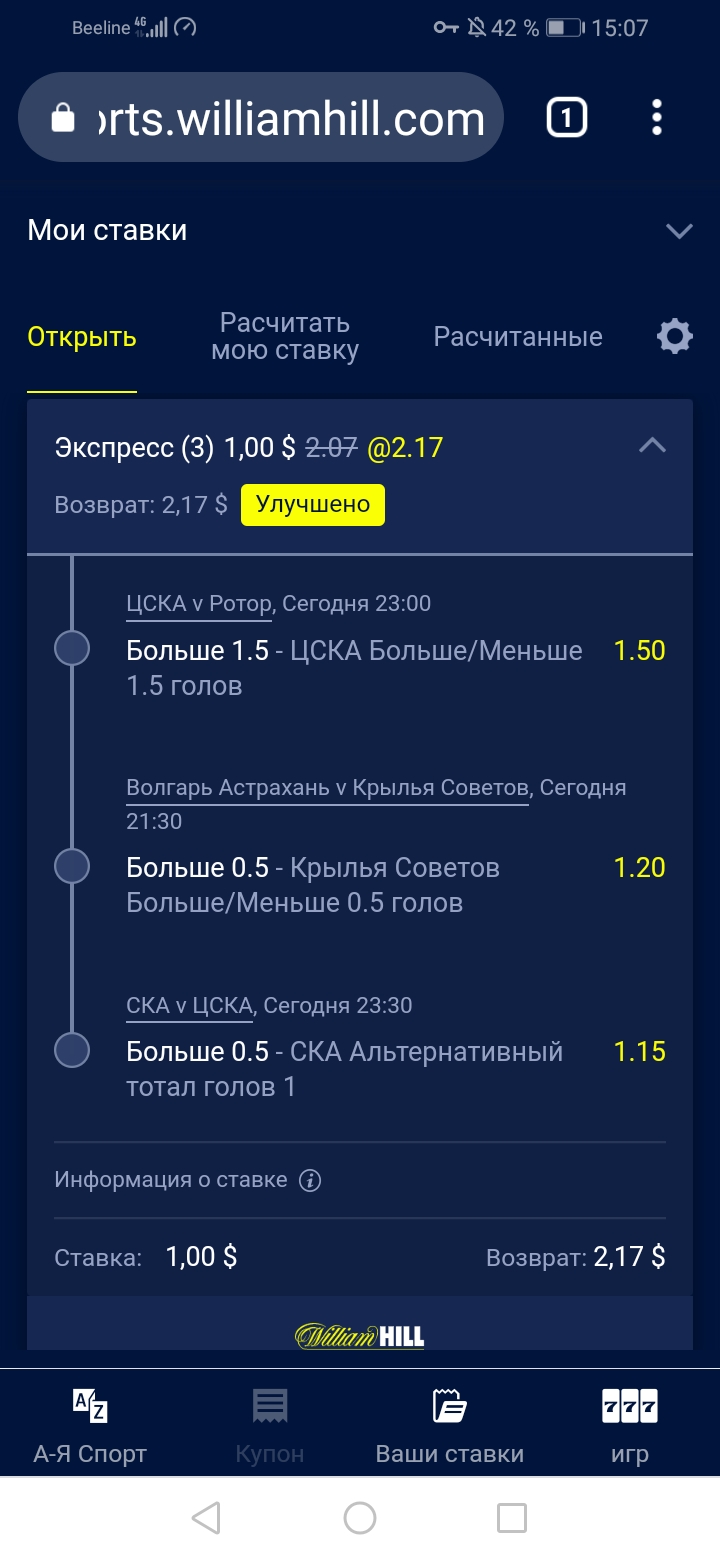Image resolution: width=720 pixels, height=1560 pixels.
Task: Open Волгарь Астрахань v Крылья Советов match
Action: pos(327,788)
